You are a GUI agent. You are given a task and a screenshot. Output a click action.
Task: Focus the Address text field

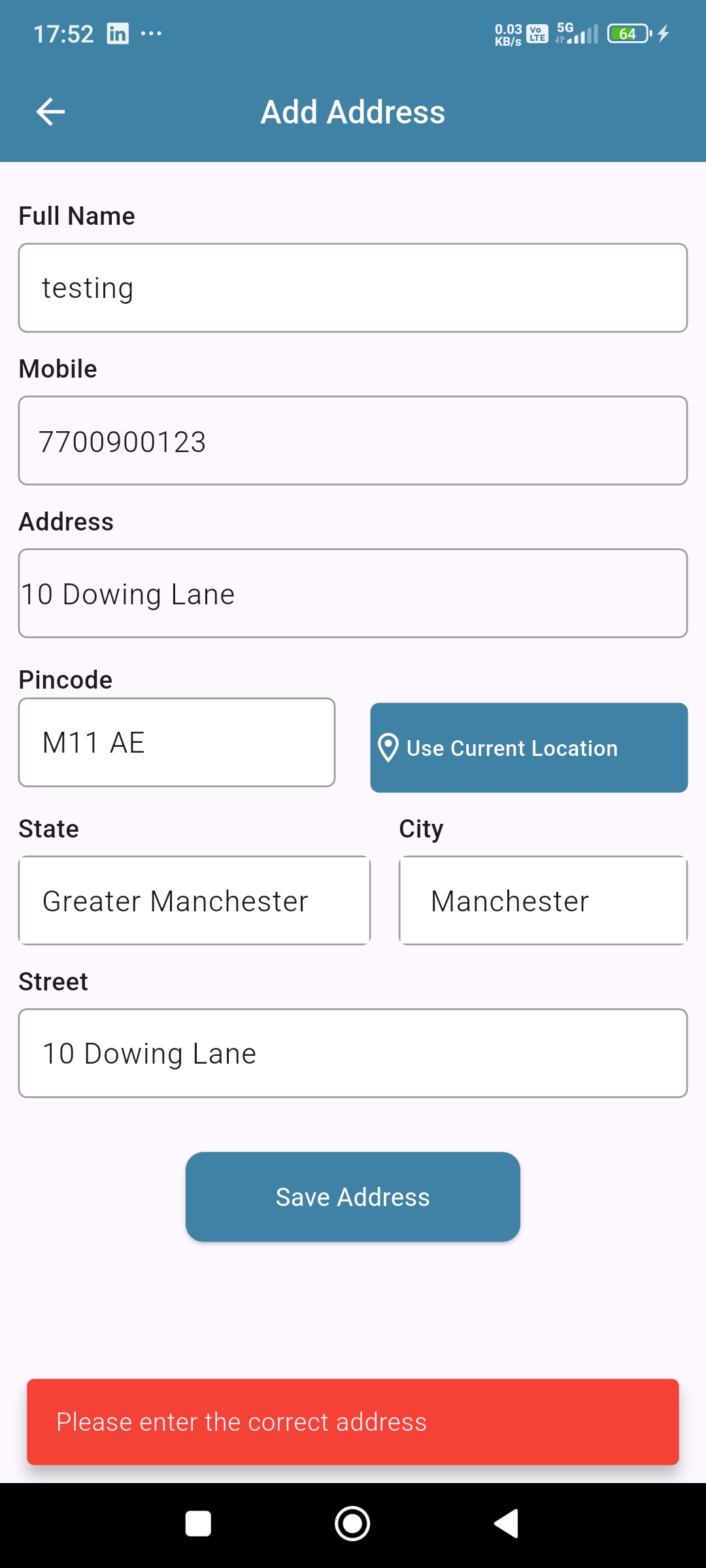[353, 594]
